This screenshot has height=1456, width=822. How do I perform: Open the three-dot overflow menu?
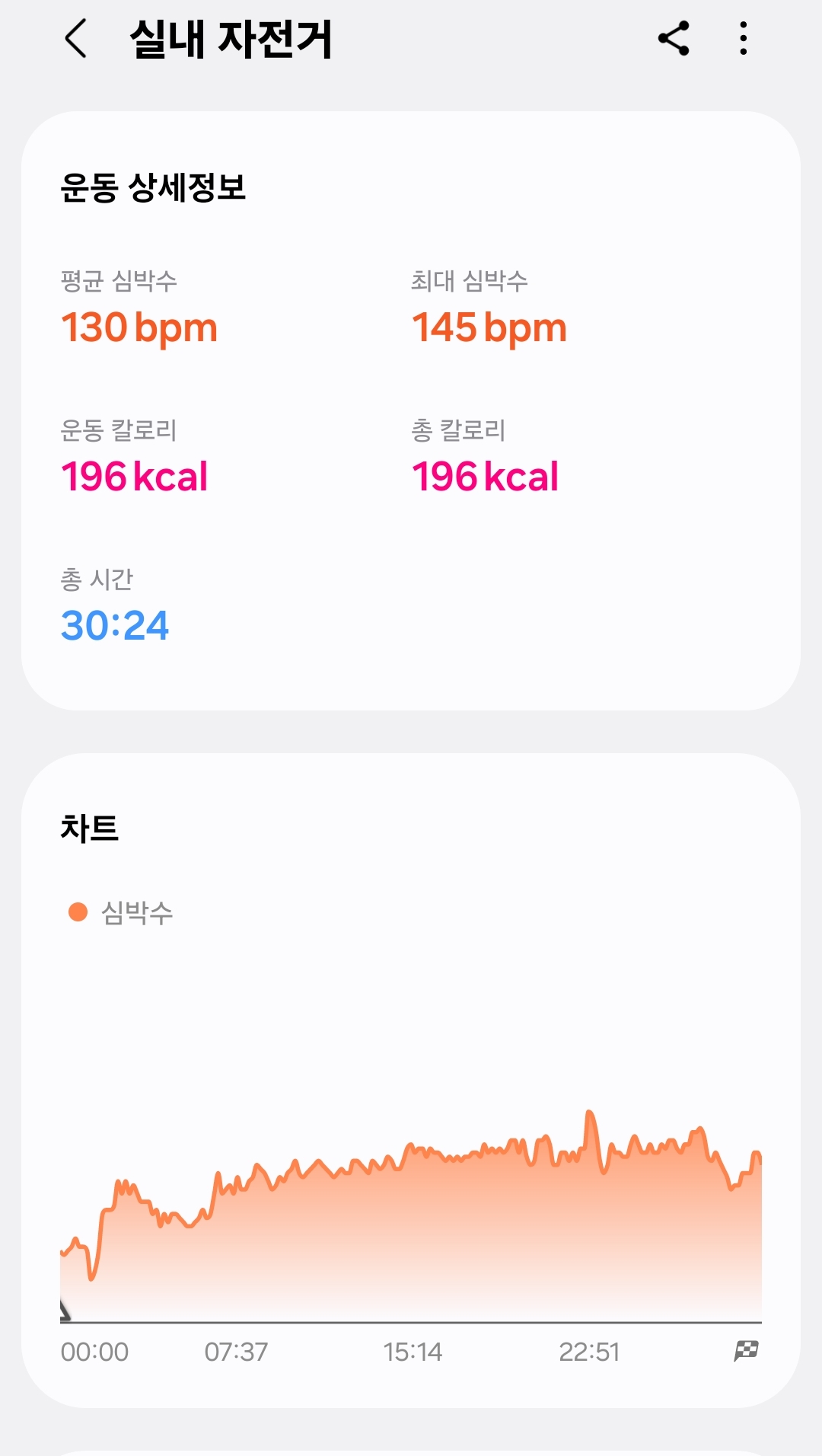(x=744, y=38)
